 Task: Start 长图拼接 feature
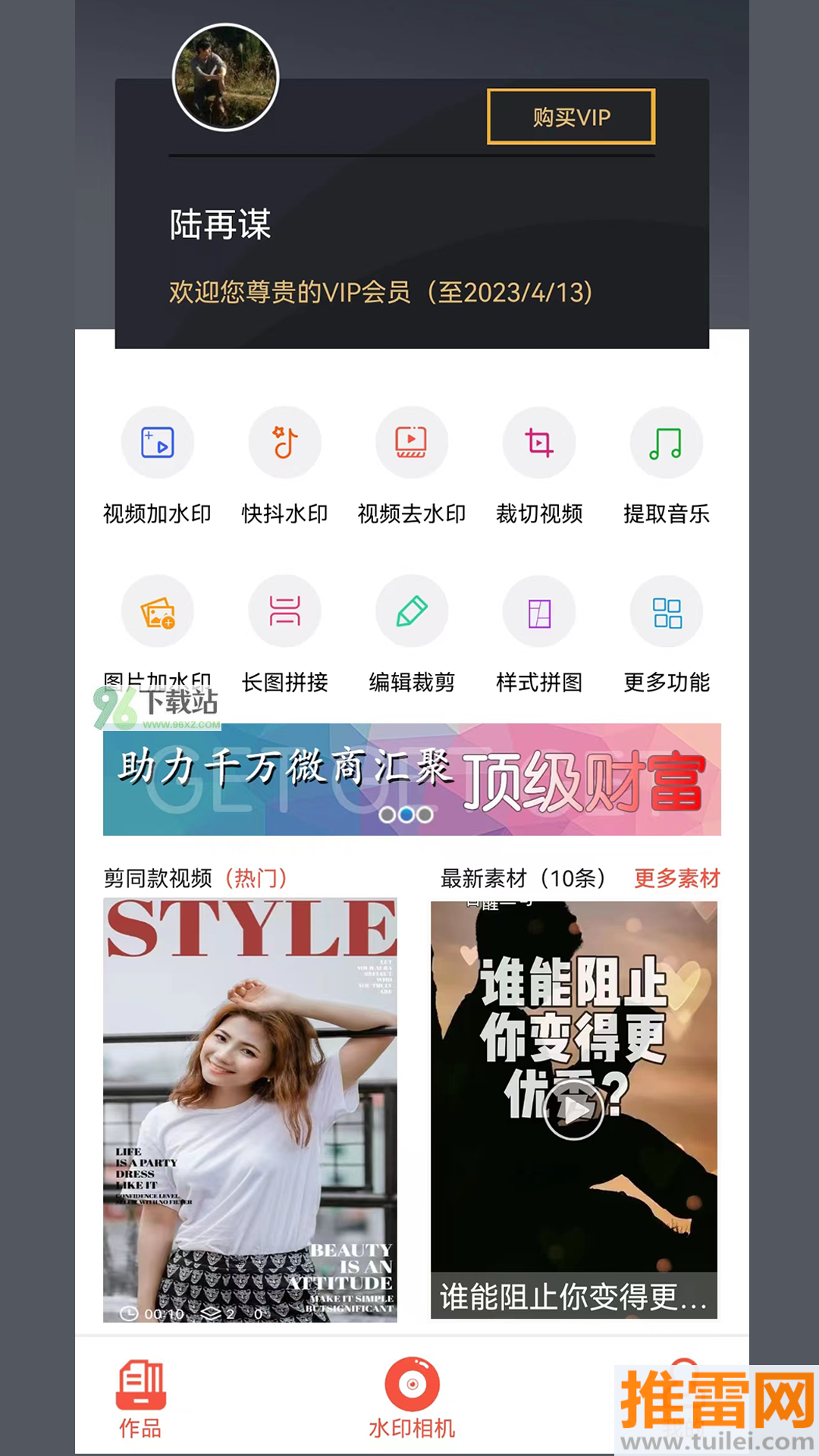tap(285, 611)
